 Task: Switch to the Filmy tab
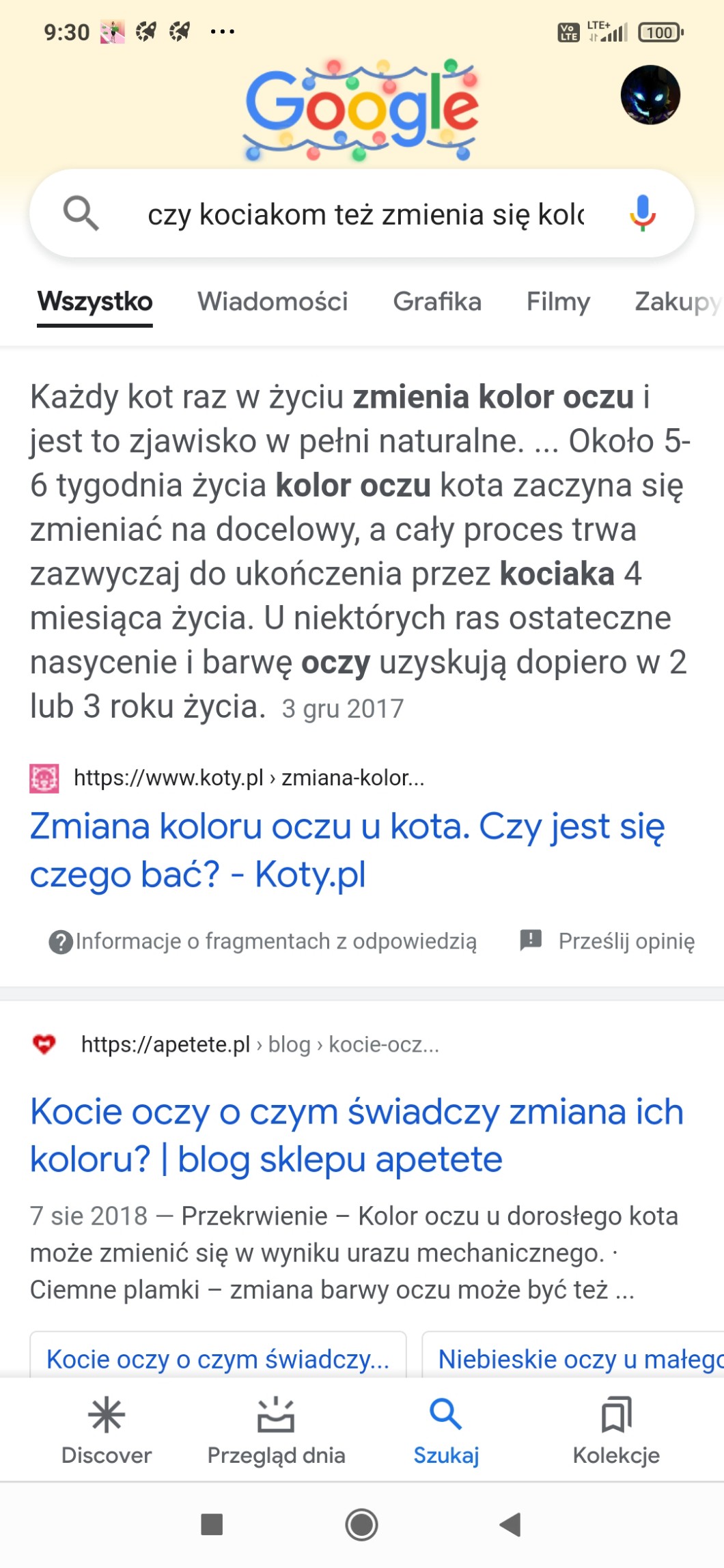click(x=558, y=301)
